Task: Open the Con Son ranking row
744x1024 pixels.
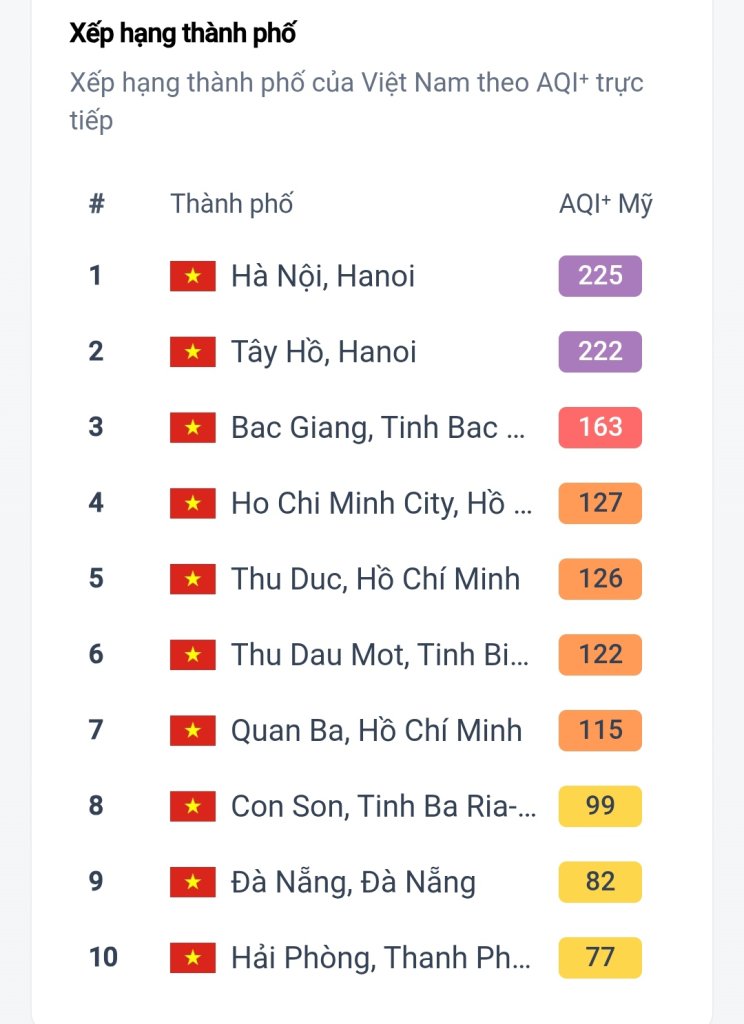Action: pos(383,806)
